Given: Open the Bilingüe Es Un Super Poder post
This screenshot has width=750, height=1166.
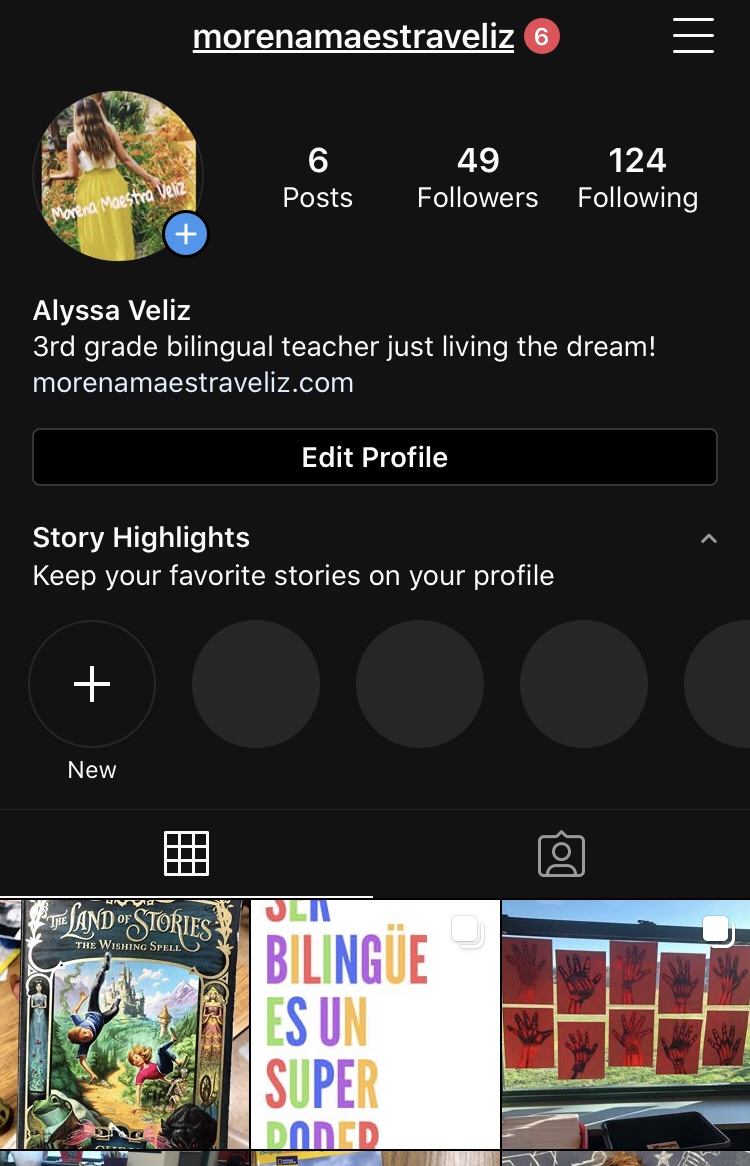Looking at the screenshot, I should 375,1024.
